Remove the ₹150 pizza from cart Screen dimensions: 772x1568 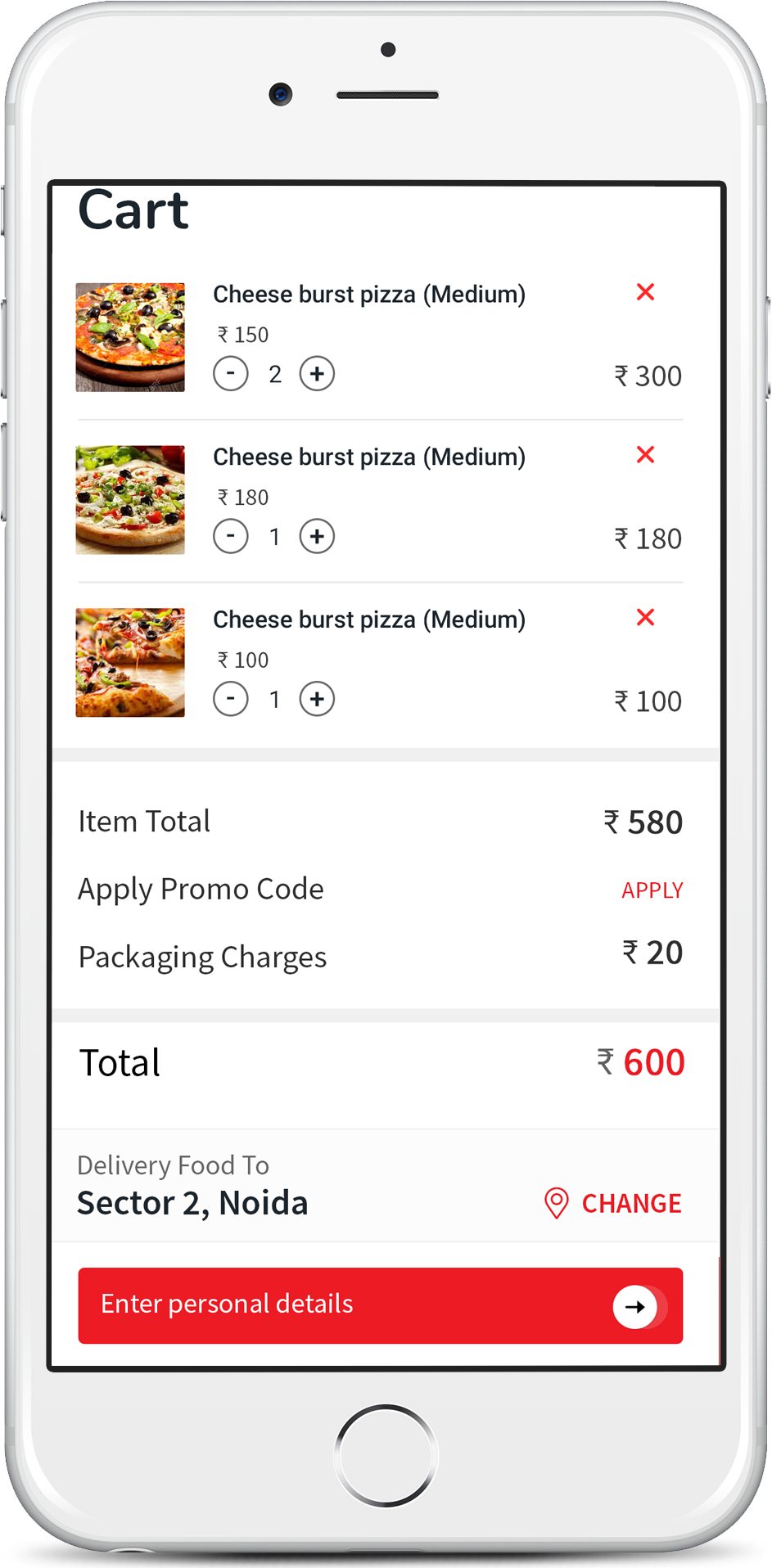pos(645,292)
